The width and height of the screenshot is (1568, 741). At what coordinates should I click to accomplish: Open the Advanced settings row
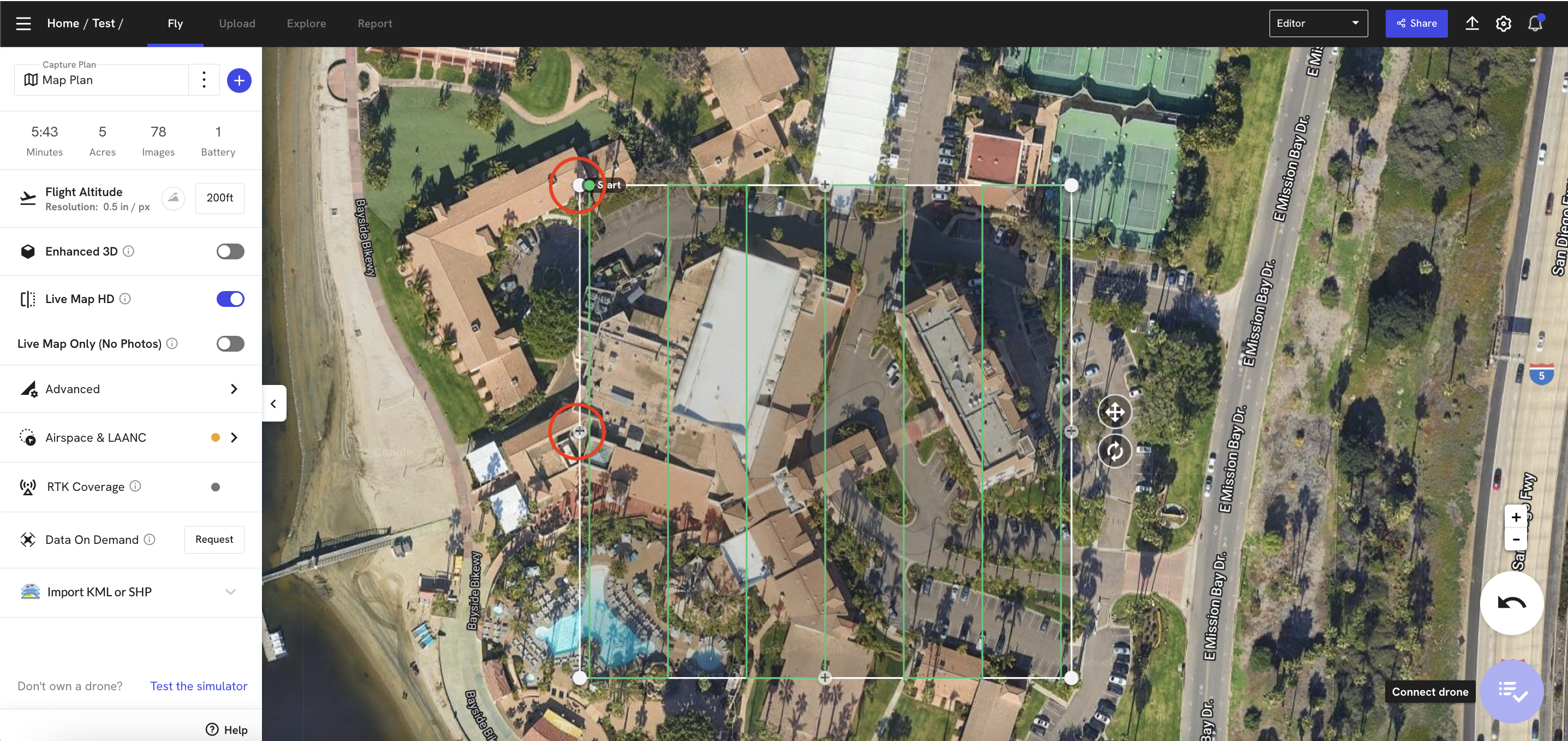click(x=130, y=389)
